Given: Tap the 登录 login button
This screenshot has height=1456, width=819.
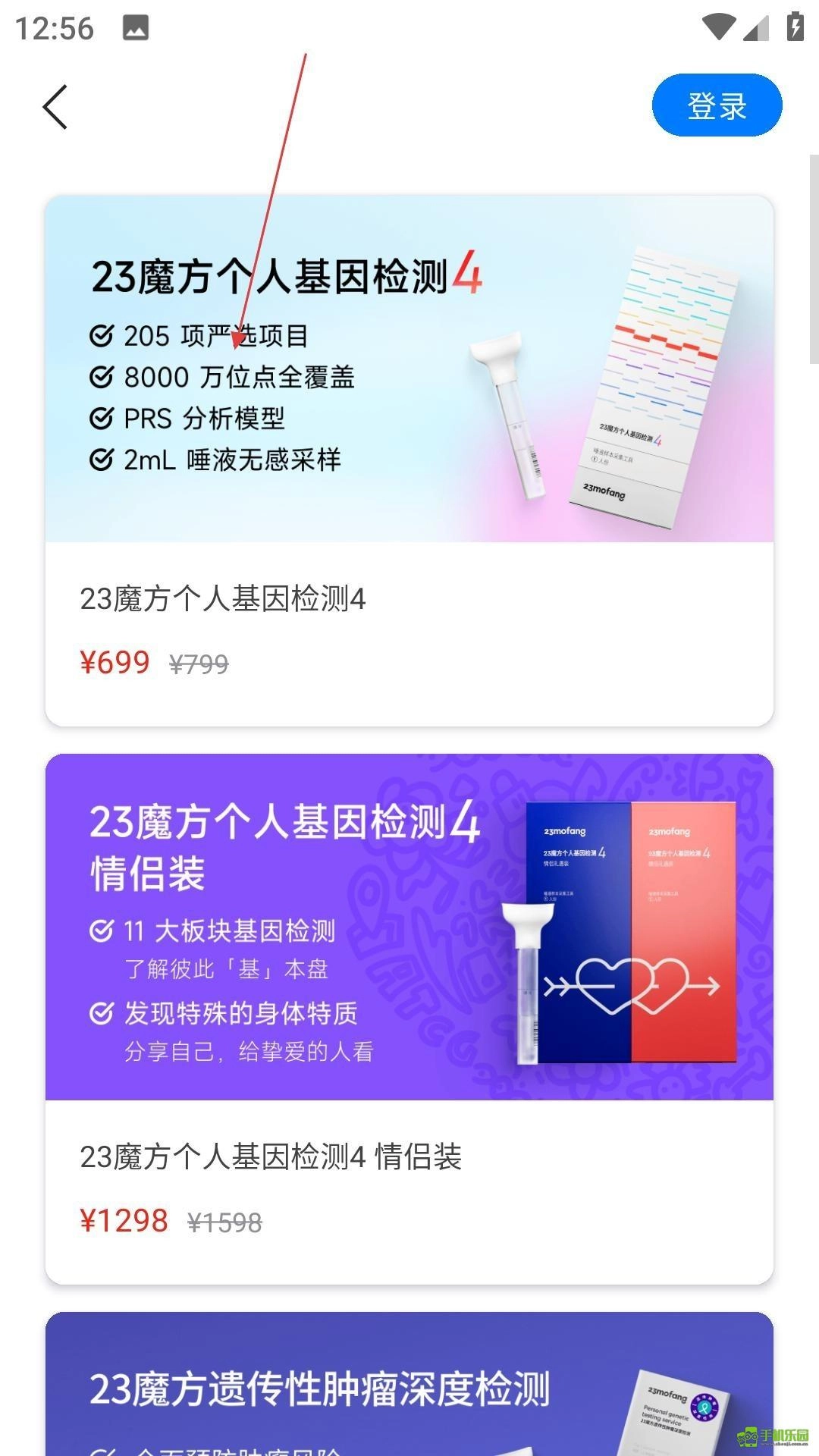Looking at the screenshot, I should point(717,105).
